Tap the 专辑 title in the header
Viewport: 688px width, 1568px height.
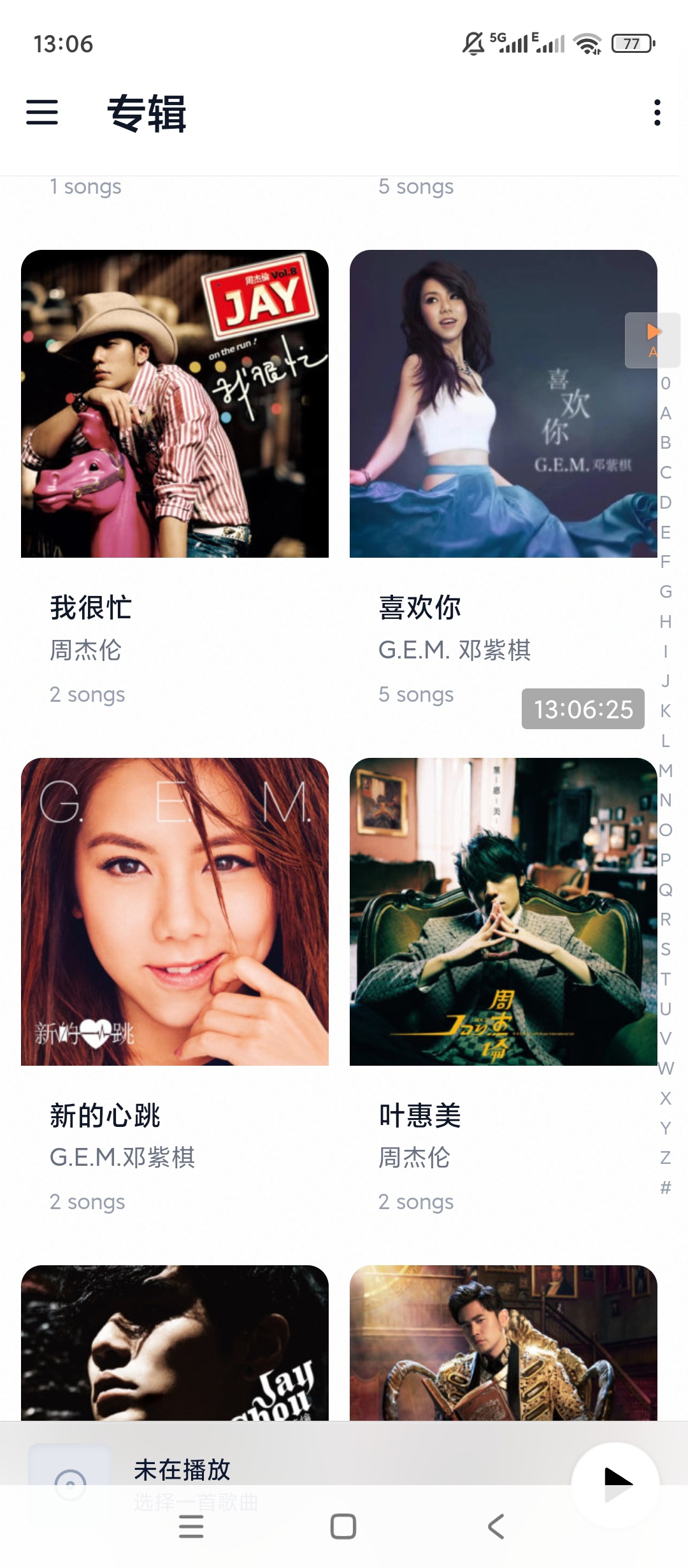pyautogui.click(x=147, y=114)
